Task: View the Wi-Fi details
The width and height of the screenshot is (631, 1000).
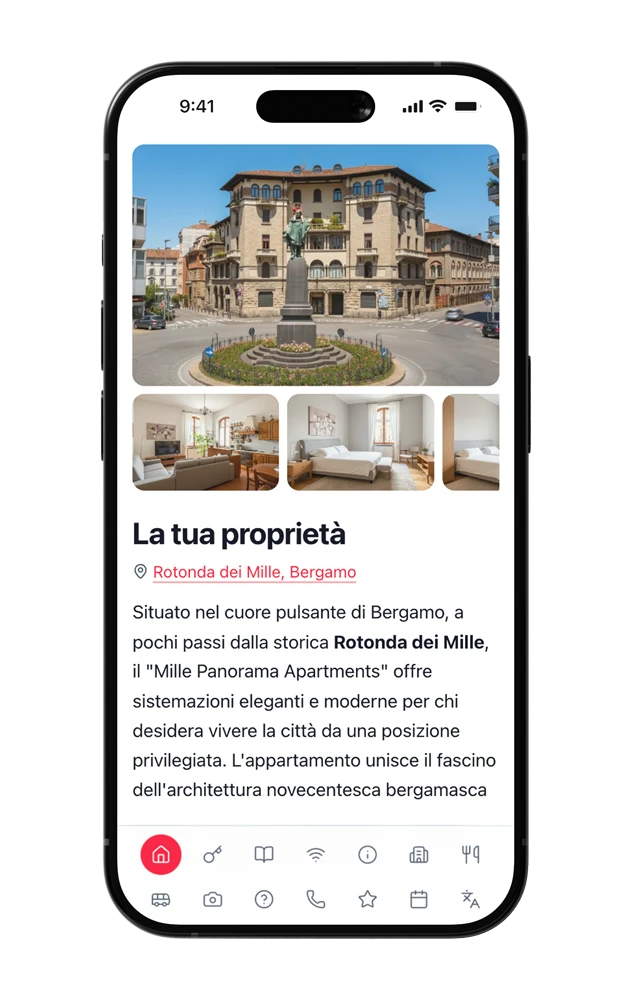Action: pyautogui.click(x=316, y=855)
